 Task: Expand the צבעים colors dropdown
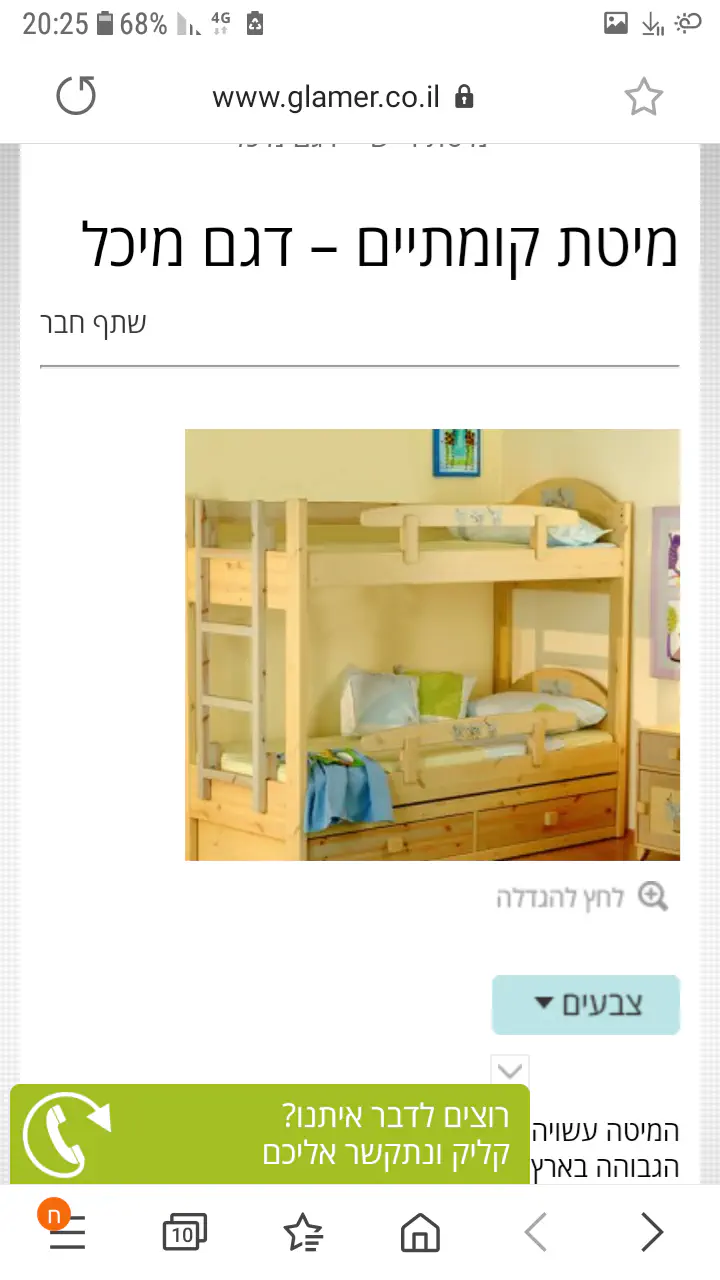pos(585,1004)
